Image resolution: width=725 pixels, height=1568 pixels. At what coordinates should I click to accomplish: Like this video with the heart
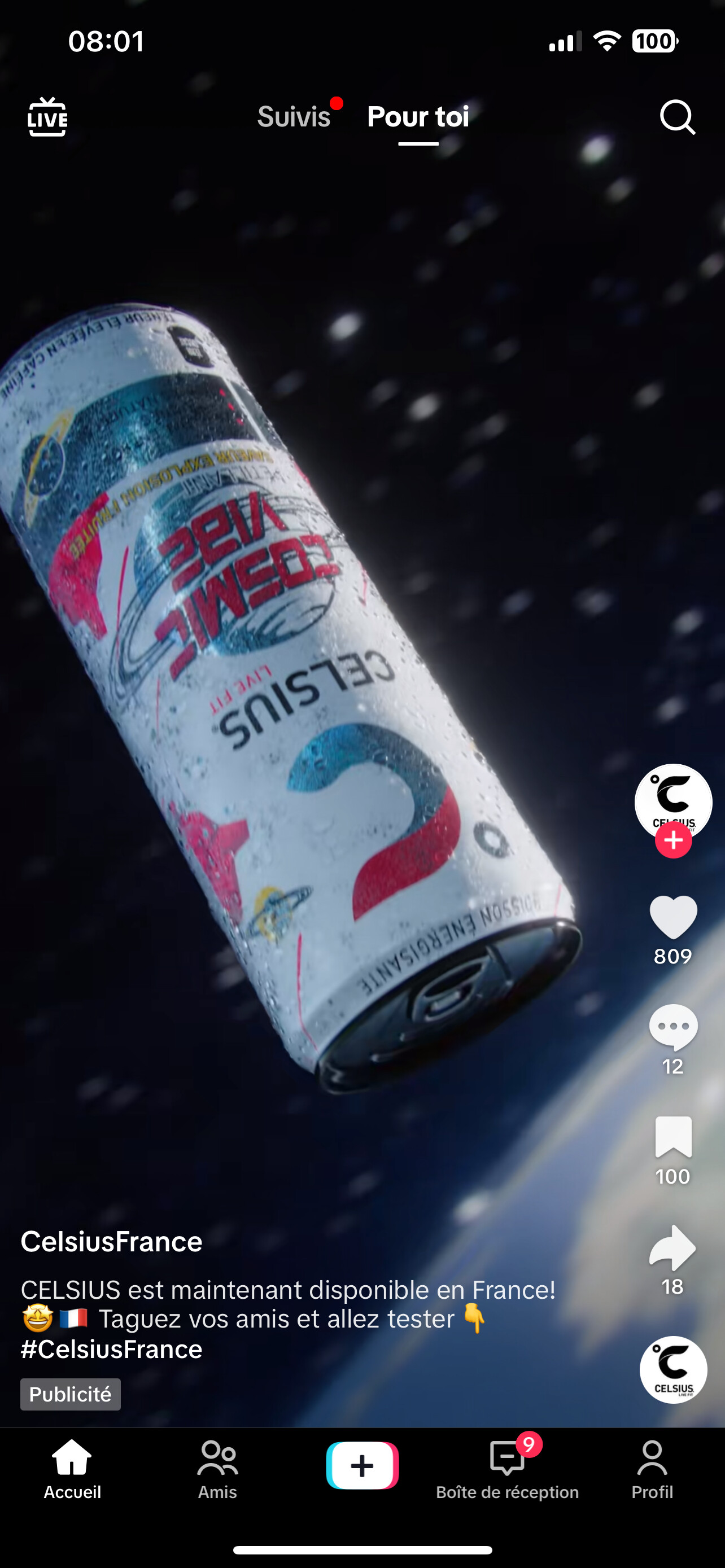673,917
